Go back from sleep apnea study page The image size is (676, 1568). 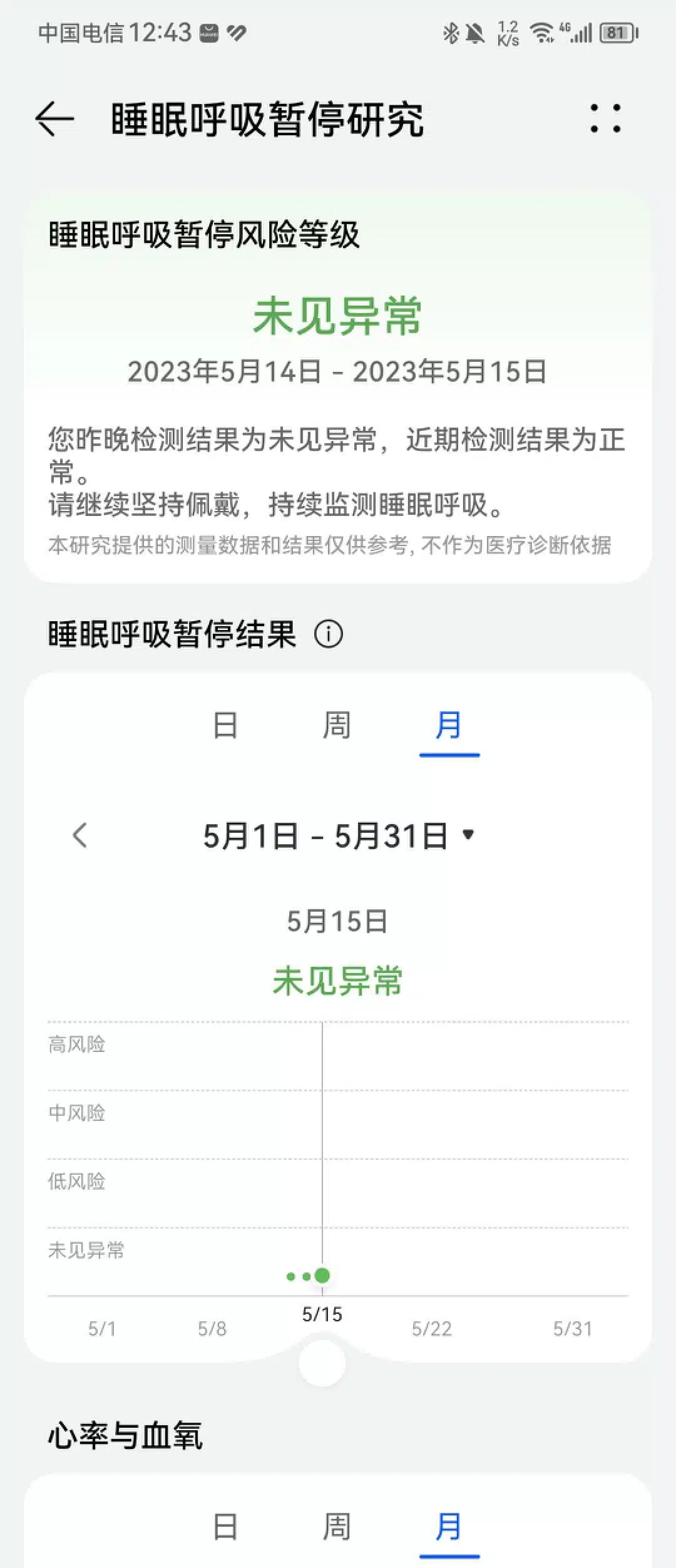pos(55,119)
